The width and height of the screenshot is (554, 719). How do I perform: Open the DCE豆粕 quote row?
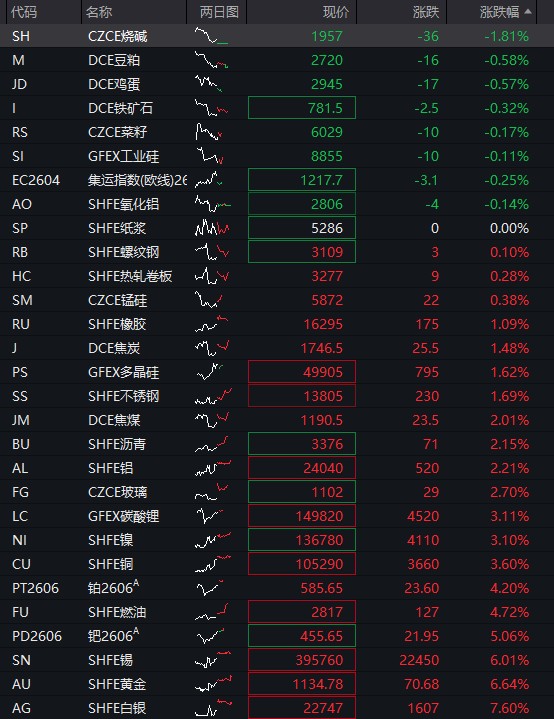pos(277,60)
